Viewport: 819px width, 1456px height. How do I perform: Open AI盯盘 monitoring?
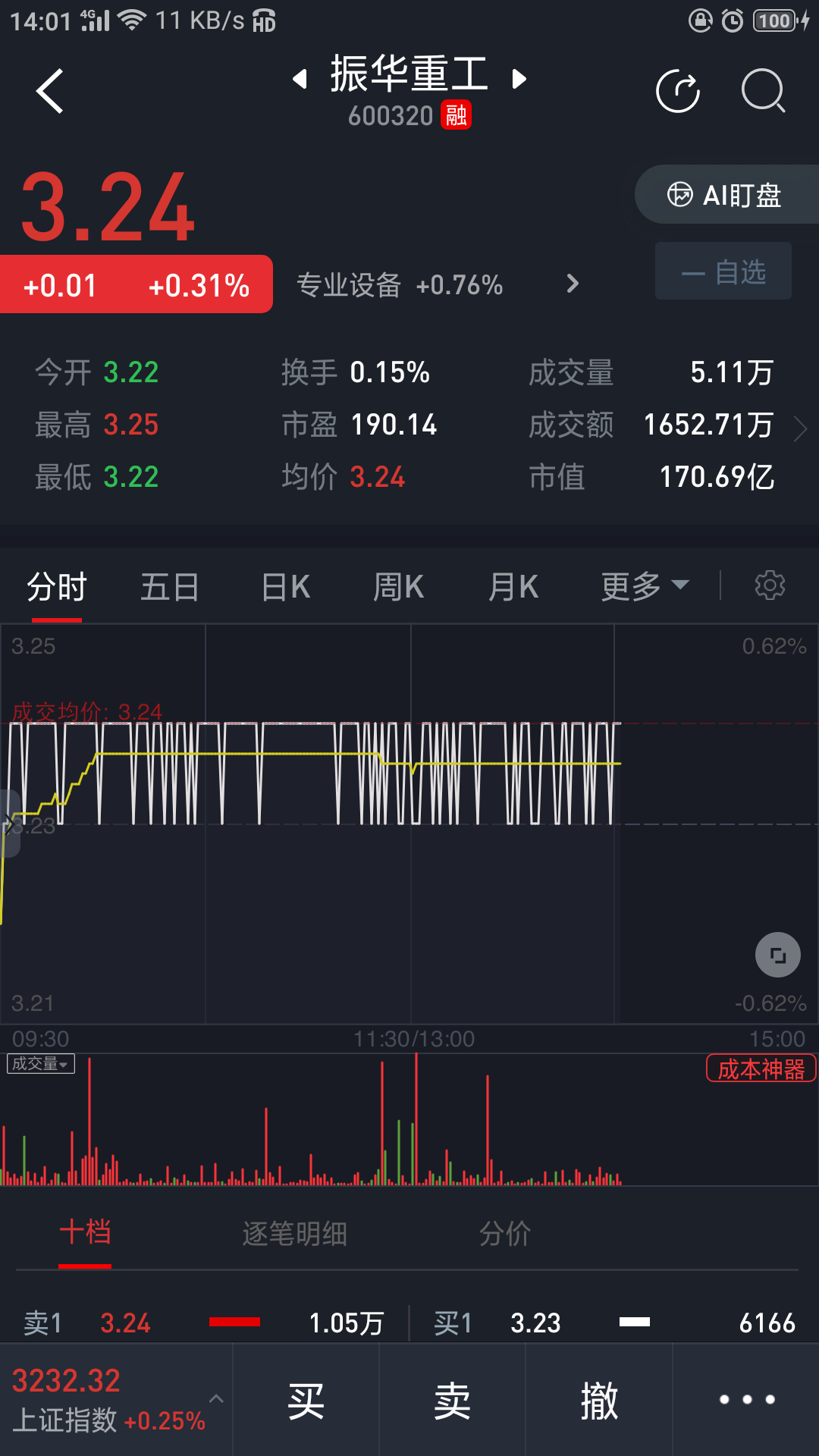(726, 195)
